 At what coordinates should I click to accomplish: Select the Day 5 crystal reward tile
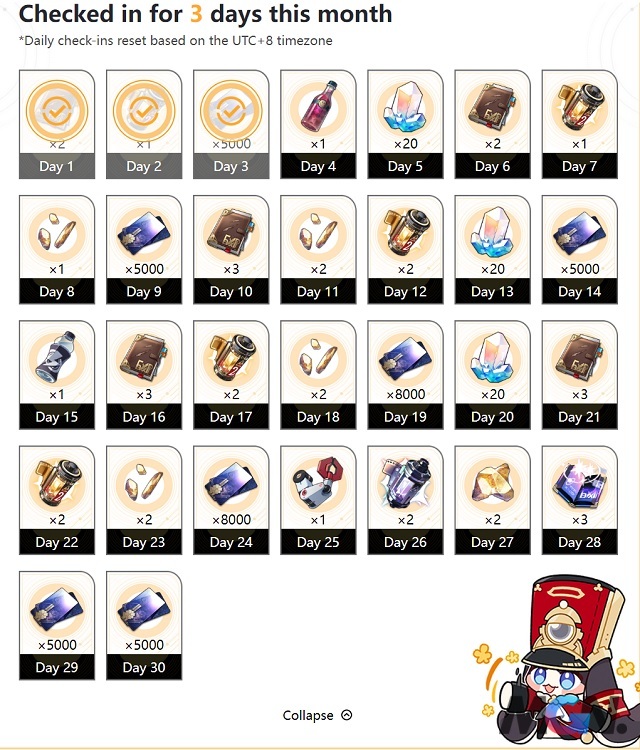(x=405, y=123)
